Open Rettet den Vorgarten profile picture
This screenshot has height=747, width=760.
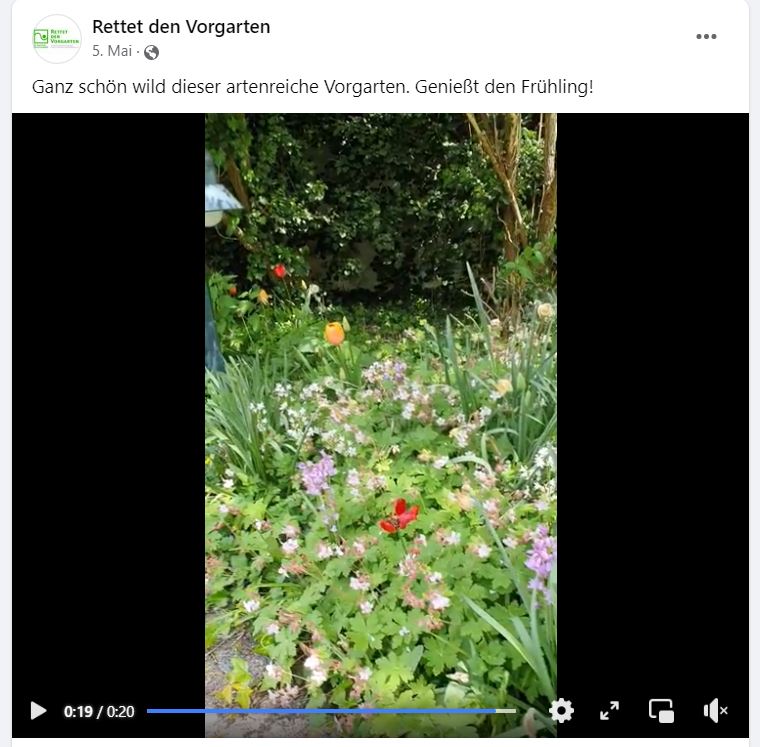57,39
